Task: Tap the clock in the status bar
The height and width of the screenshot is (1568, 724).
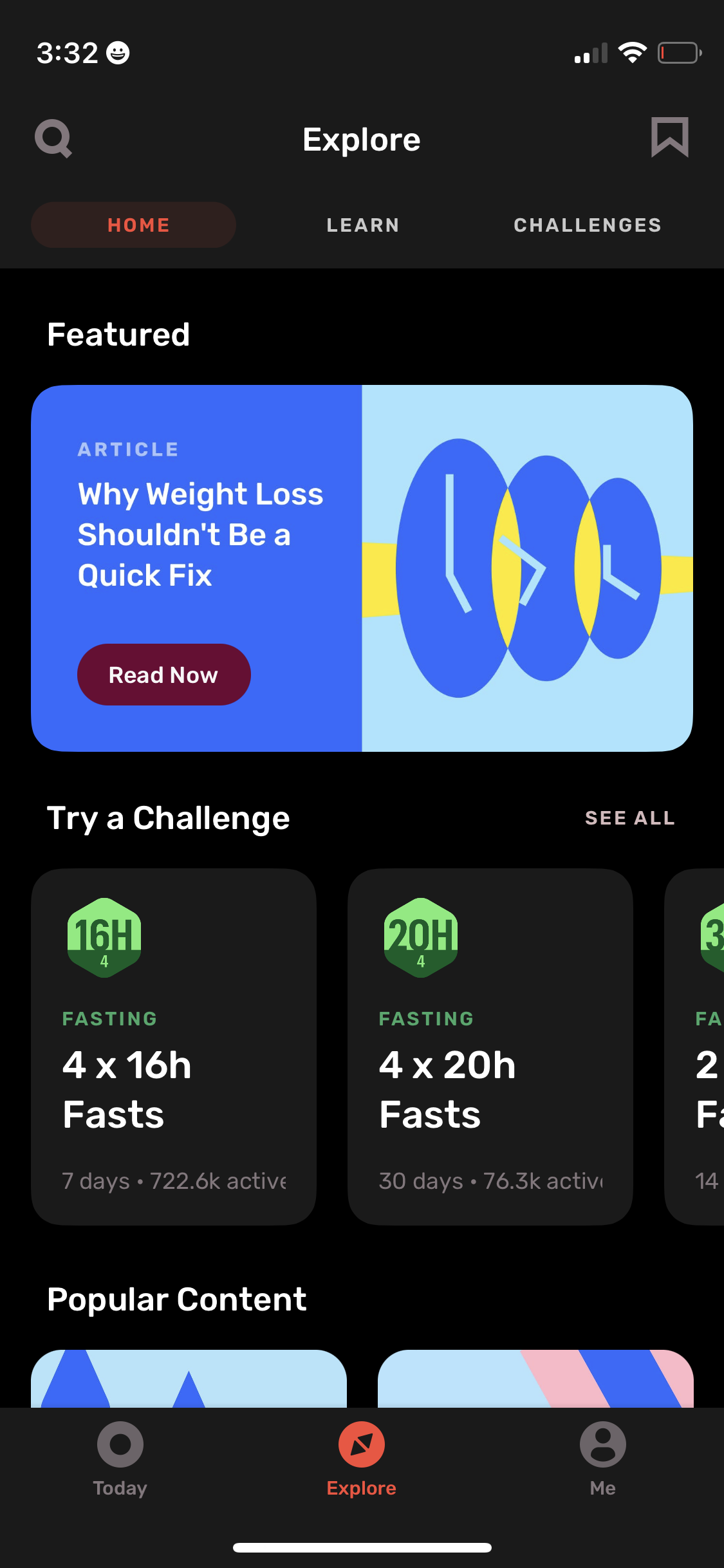Action: 66,53
